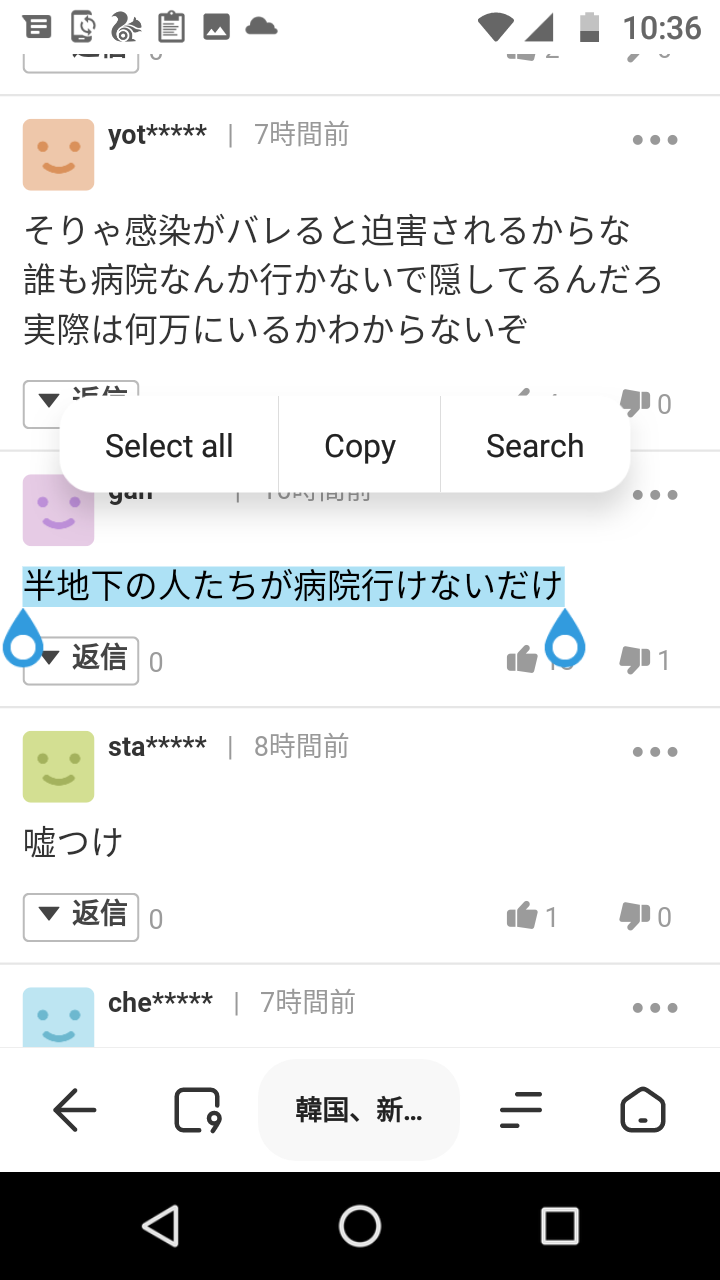Open system recent apps
This screenshot has width=720, height=1280.
click(559, 1225)
